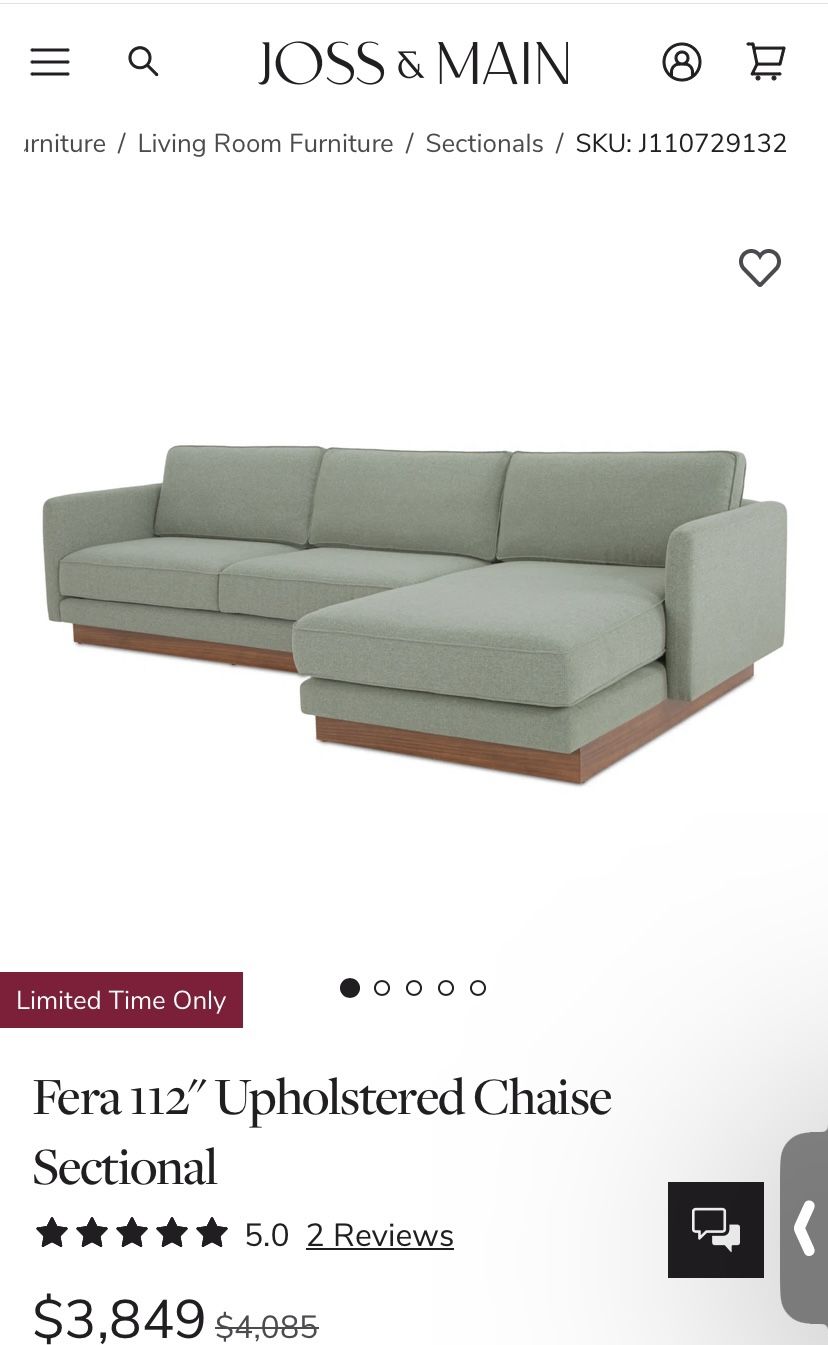Open the search magnifier
Screen dimensions: 828x1345
click(x=143, y=62)
